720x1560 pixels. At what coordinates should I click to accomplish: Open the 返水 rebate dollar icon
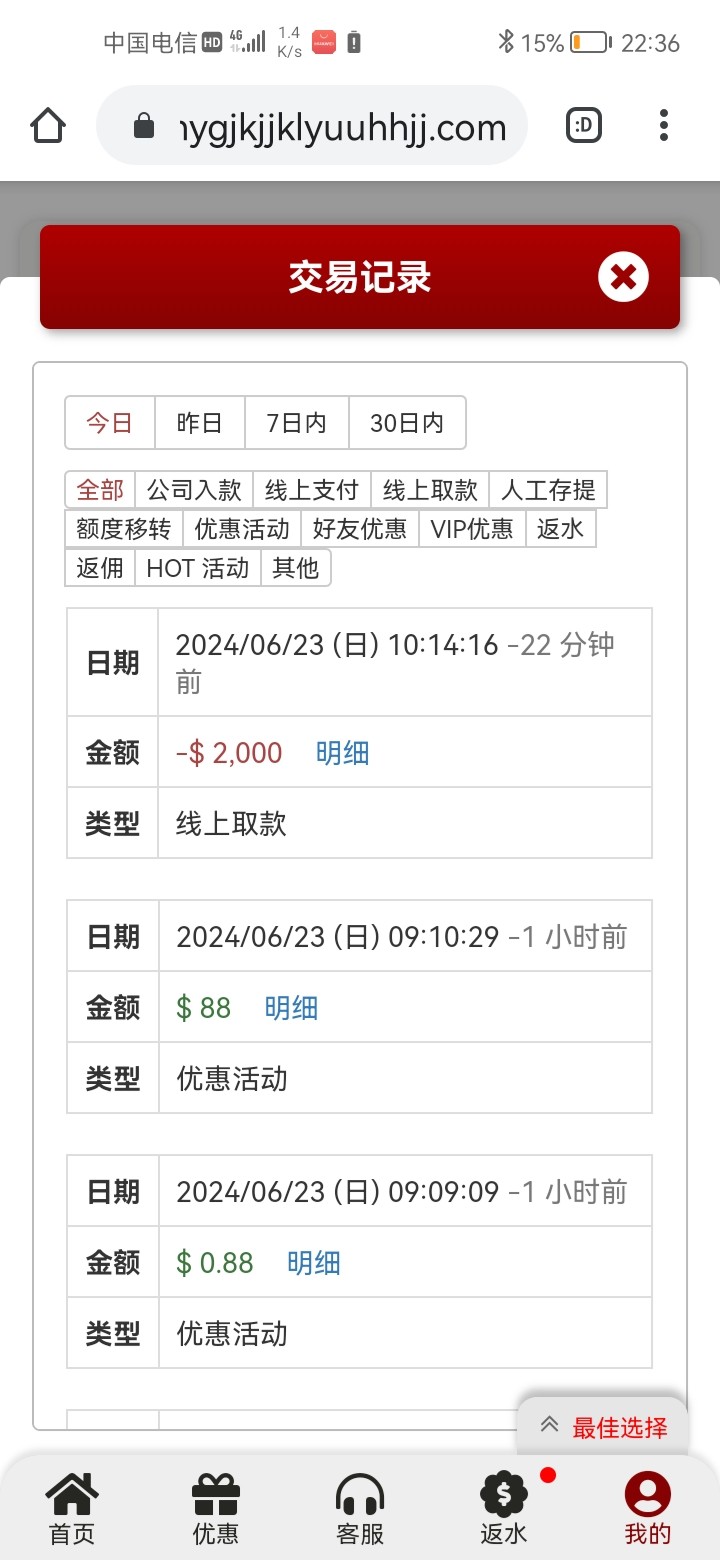pyautogui.click(x=503, y=1505)
